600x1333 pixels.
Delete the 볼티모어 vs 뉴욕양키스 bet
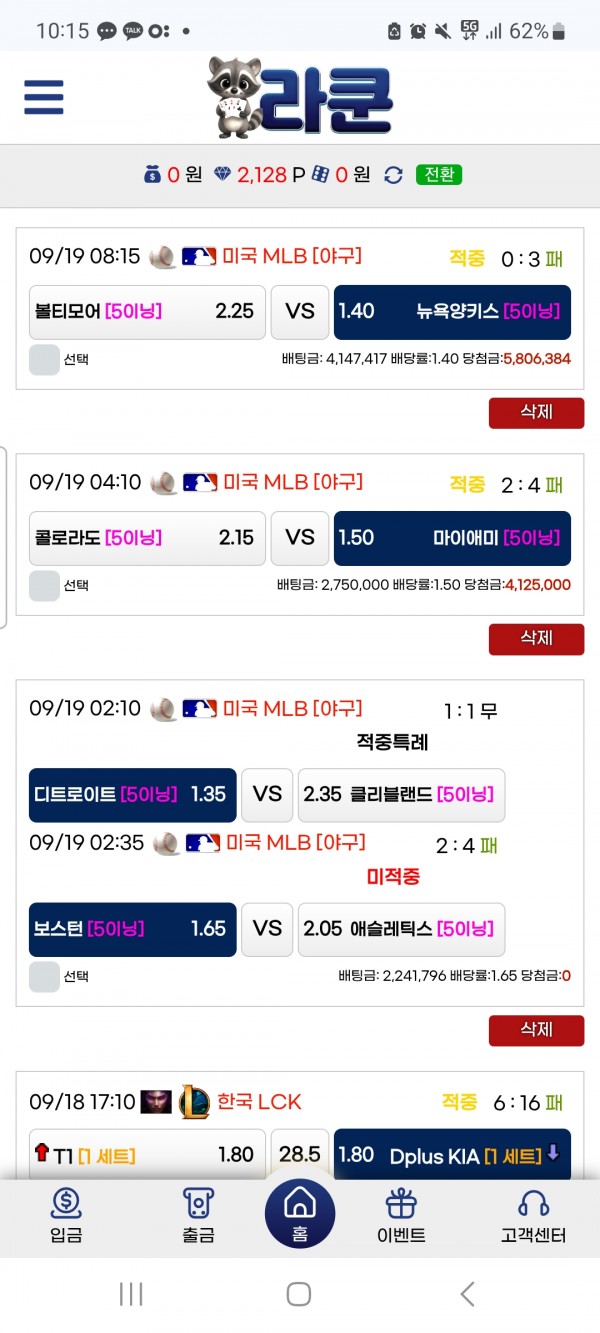[x=536, y=412]
